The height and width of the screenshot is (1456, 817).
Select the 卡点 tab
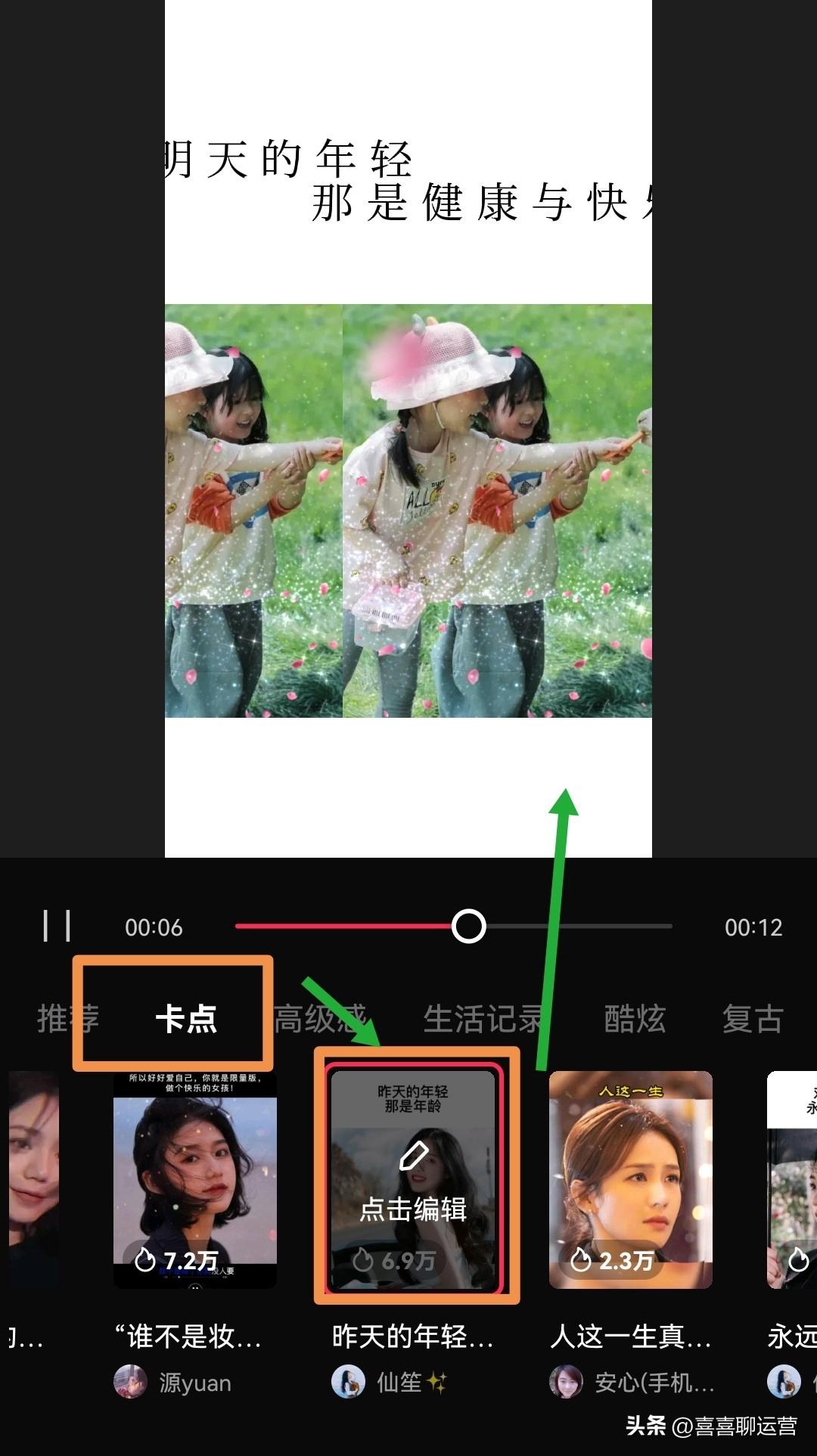click(186, 1018)
